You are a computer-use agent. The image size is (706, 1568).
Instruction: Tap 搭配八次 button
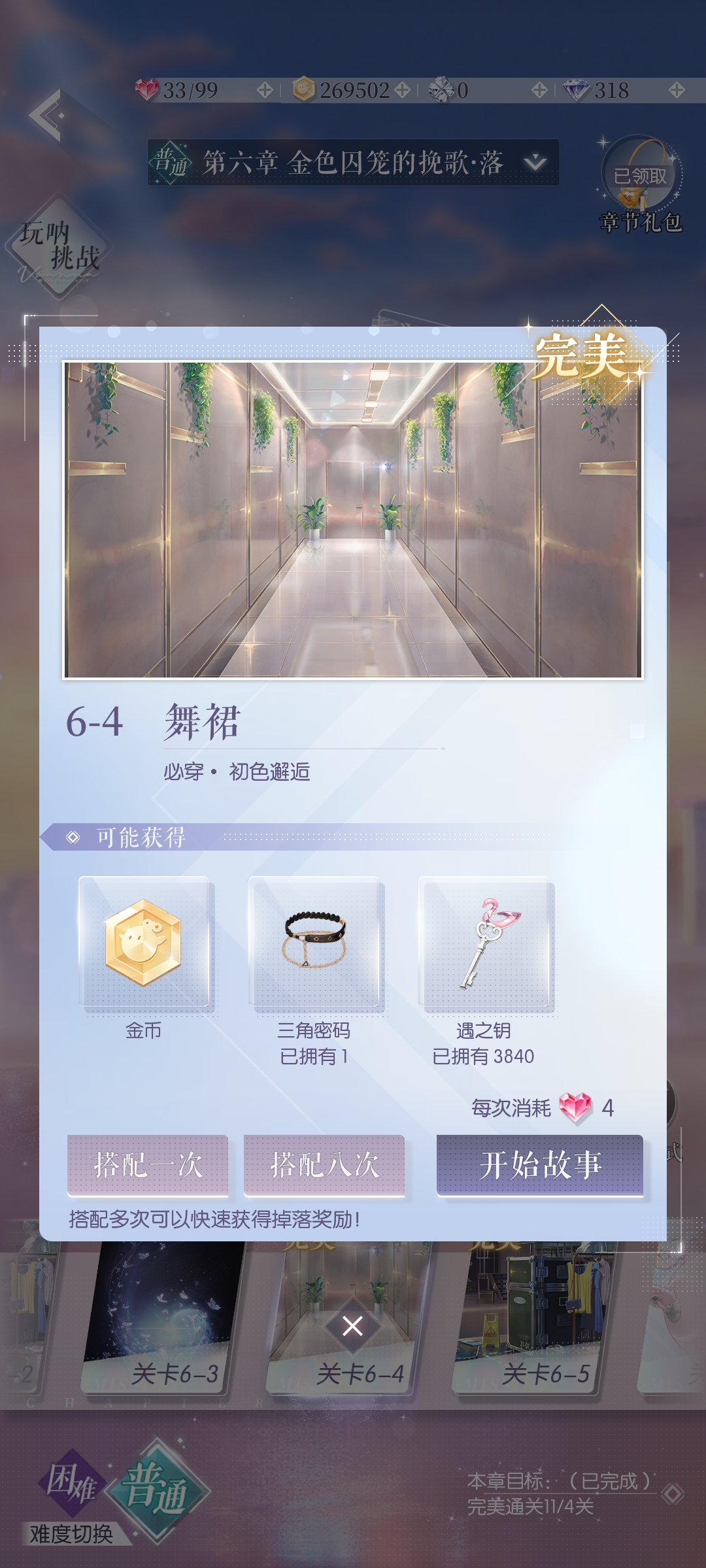click(324, 1165)
